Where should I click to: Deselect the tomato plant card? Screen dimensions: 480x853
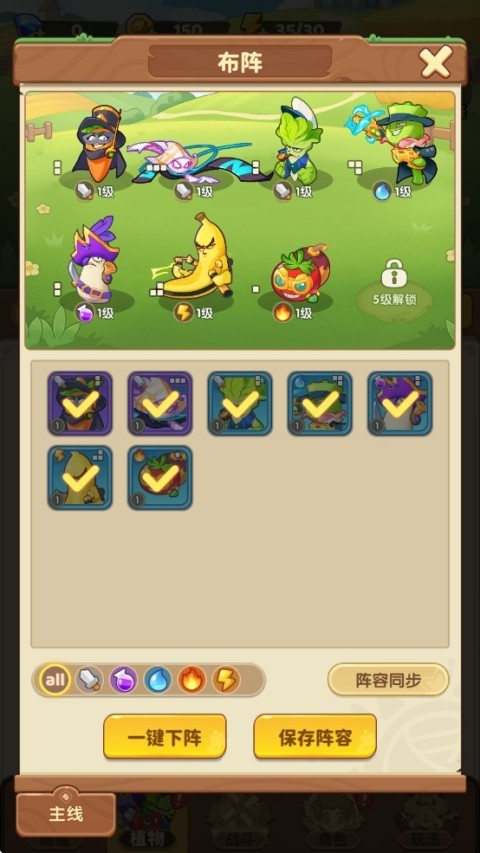160,478
